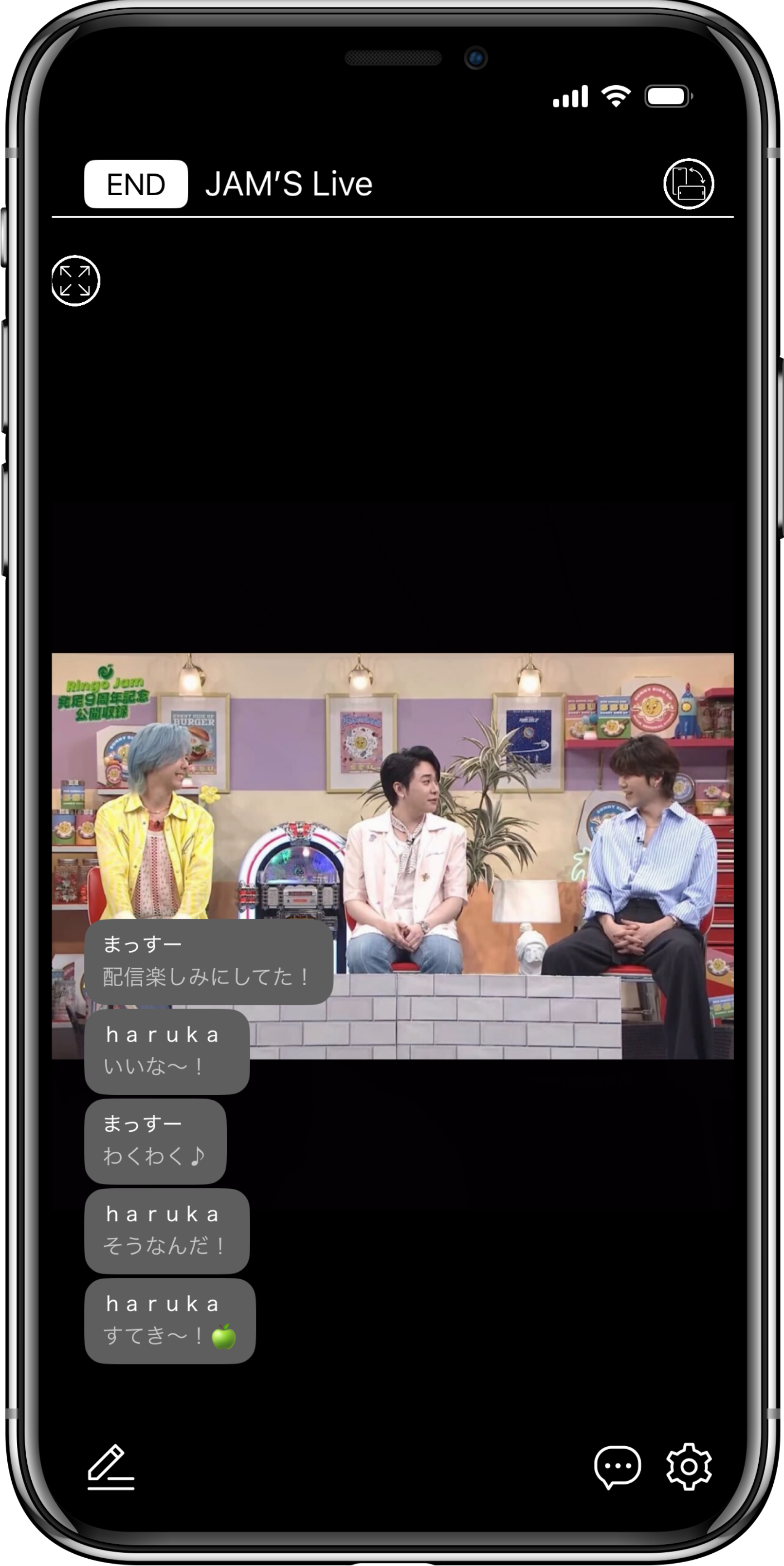Viewport: 784px width, 1566px height.
Task: Rotate the screen orientation
Action: (x=688, y=184)
